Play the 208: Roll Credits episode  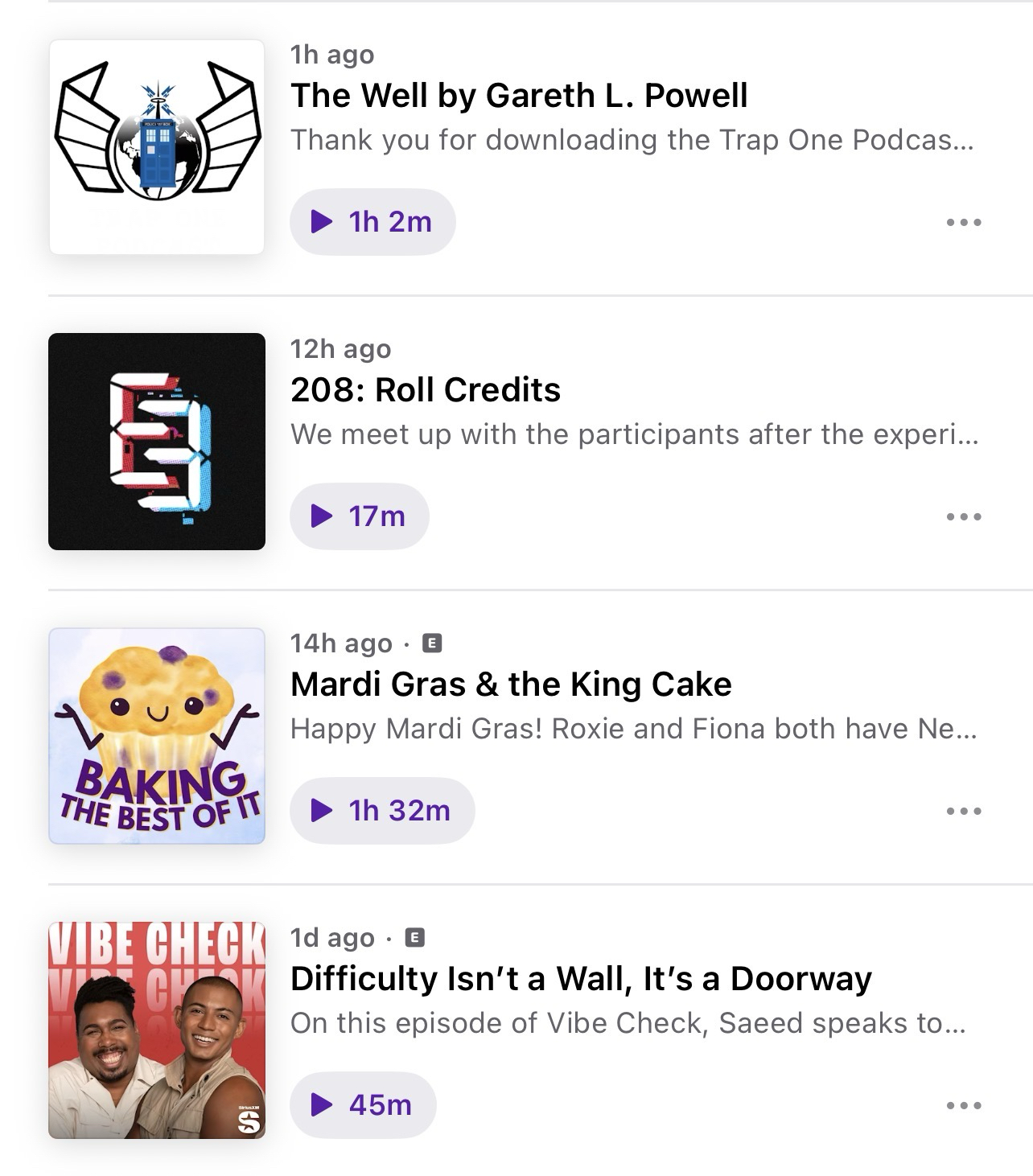tap(360, 516)
